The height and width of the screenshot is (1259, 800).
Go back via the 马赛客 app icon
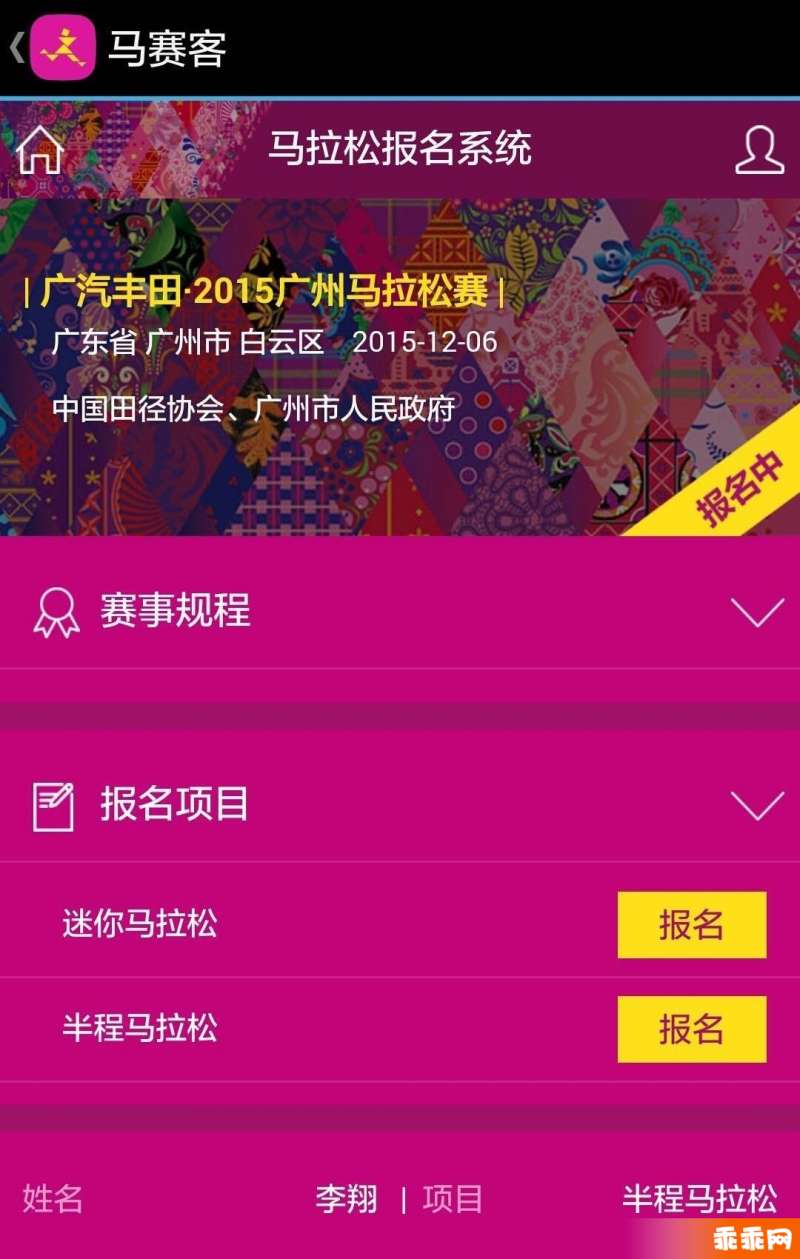[x=62, y=47]
